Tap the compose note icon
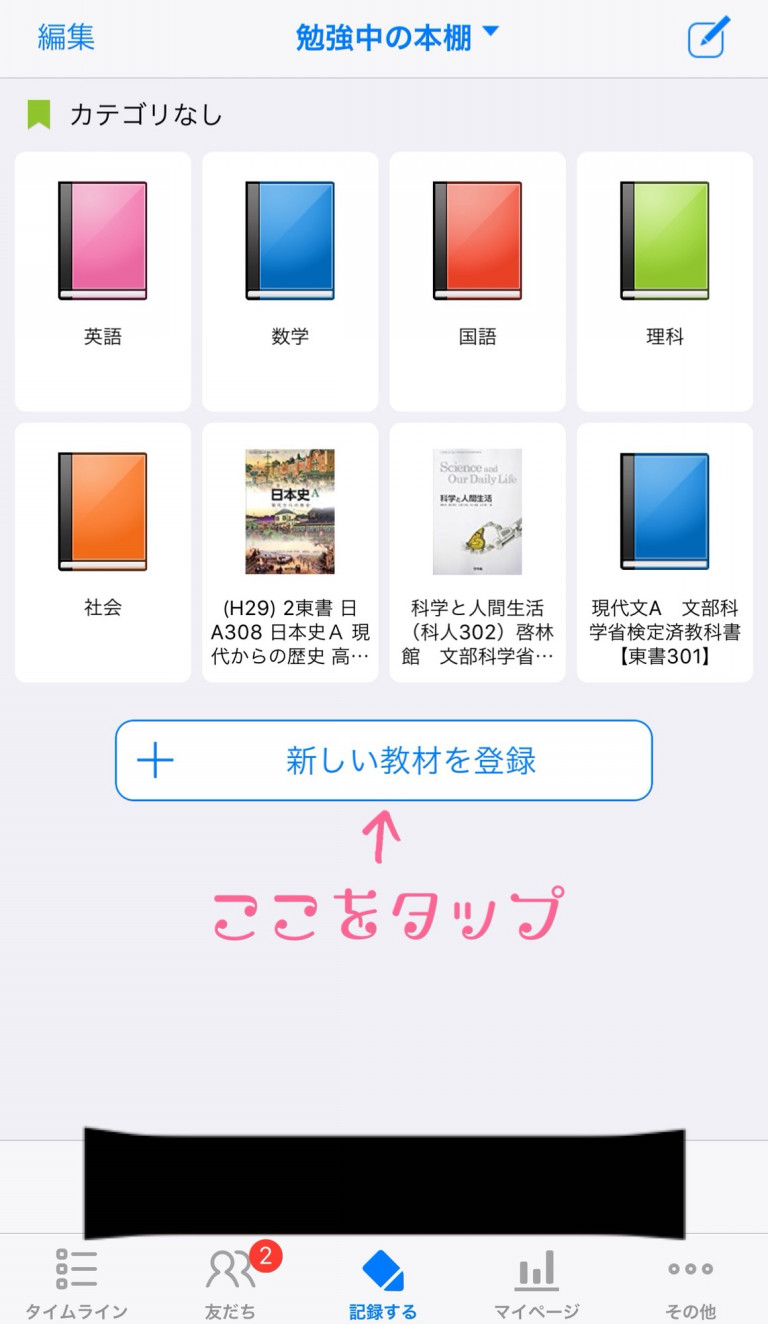This screenshot has height=1324, width=768. [x=709, y=38]
